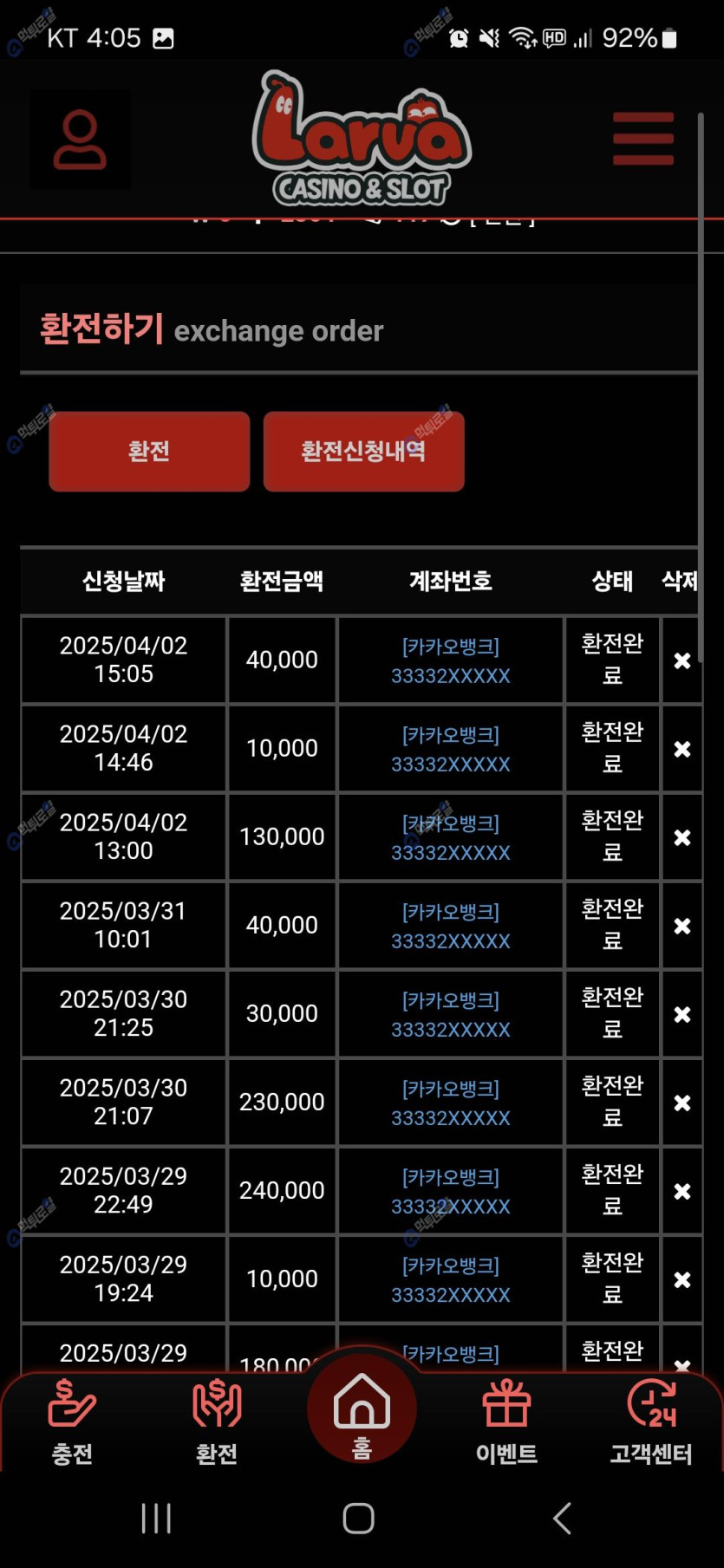Open the recent apps view
Screen dimensions: 724x1568
point(156,1518)
